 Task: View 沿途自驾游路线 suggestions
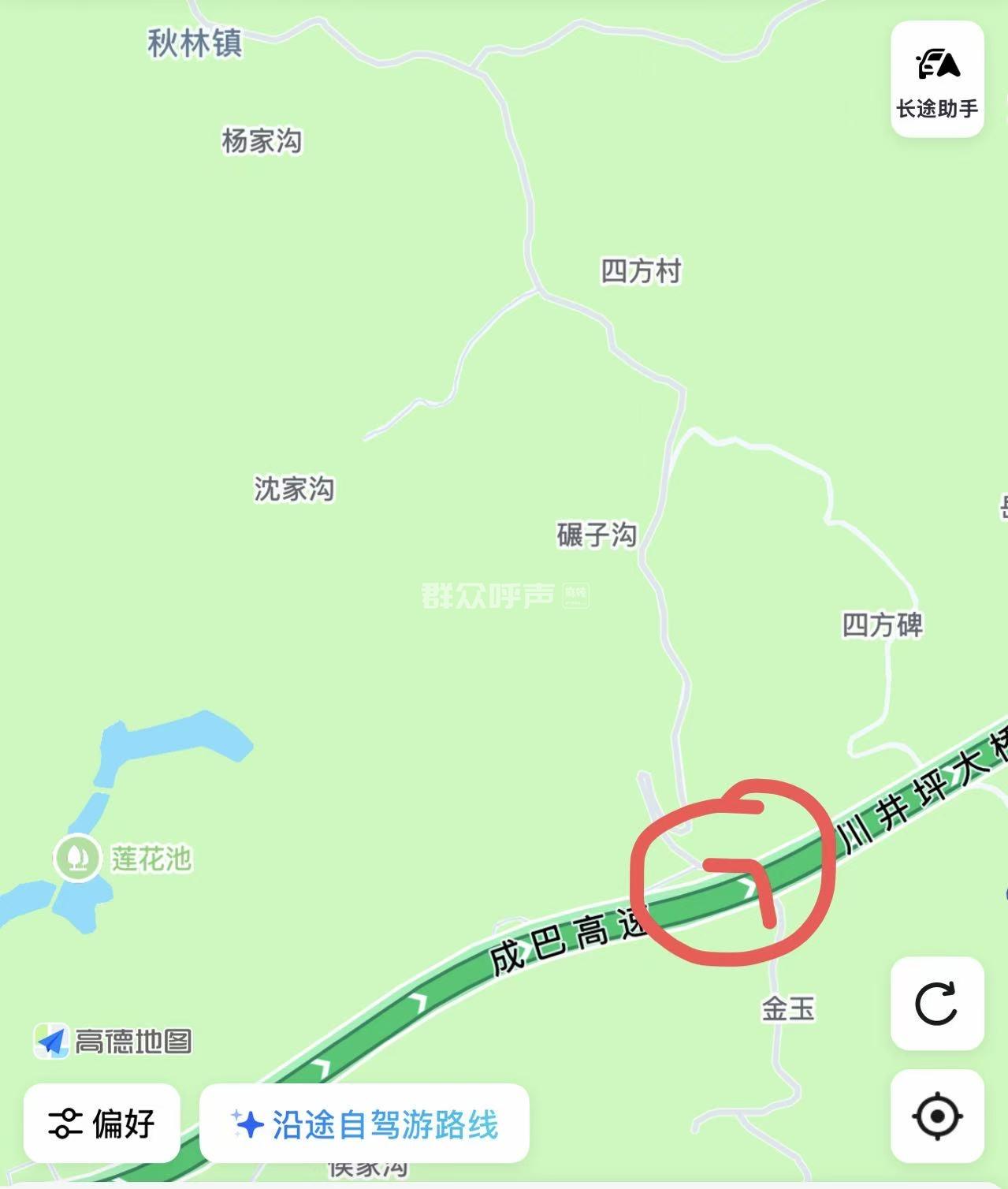[364, 1123]
